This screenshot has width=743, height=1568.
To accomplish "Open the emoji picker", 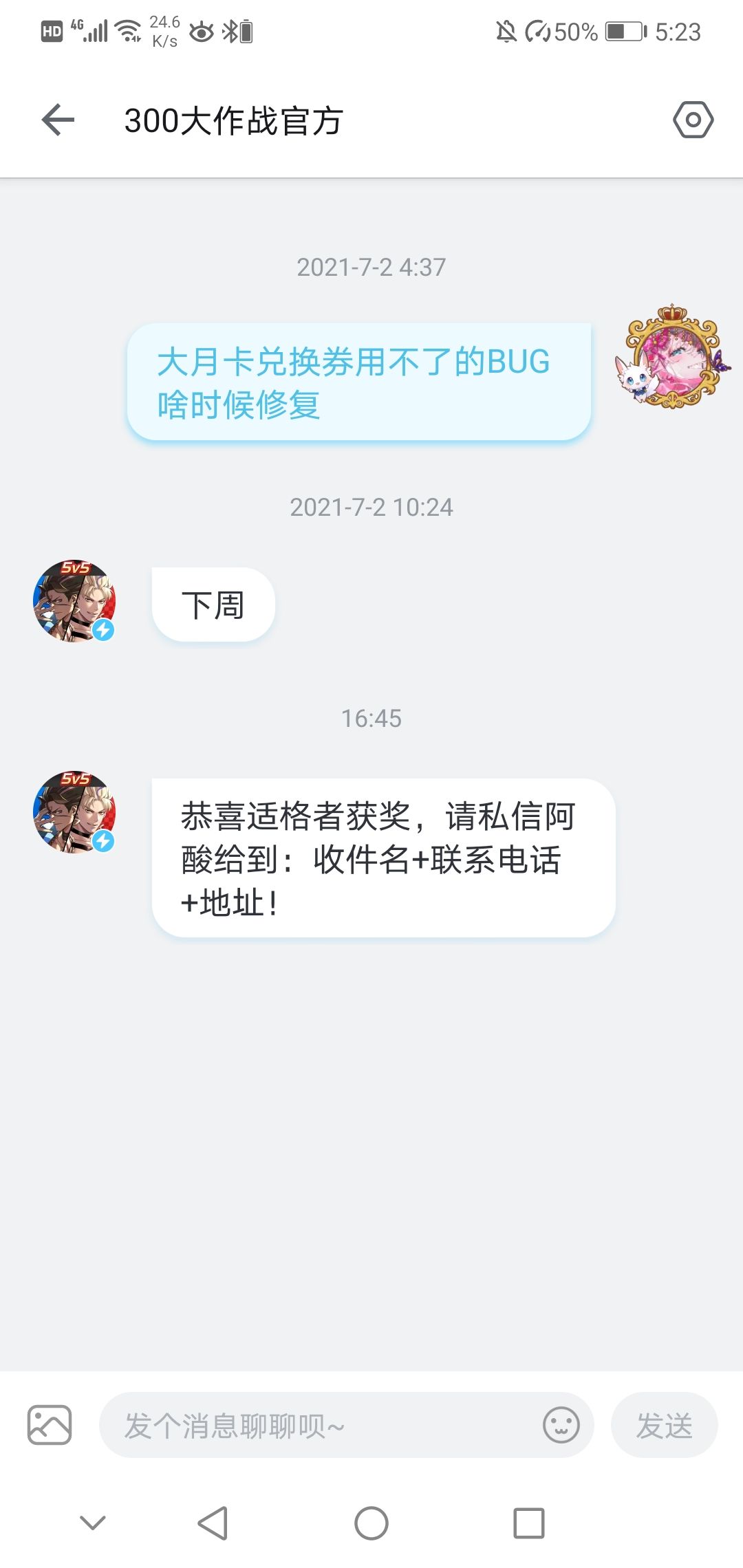I will pos(561,1425).
